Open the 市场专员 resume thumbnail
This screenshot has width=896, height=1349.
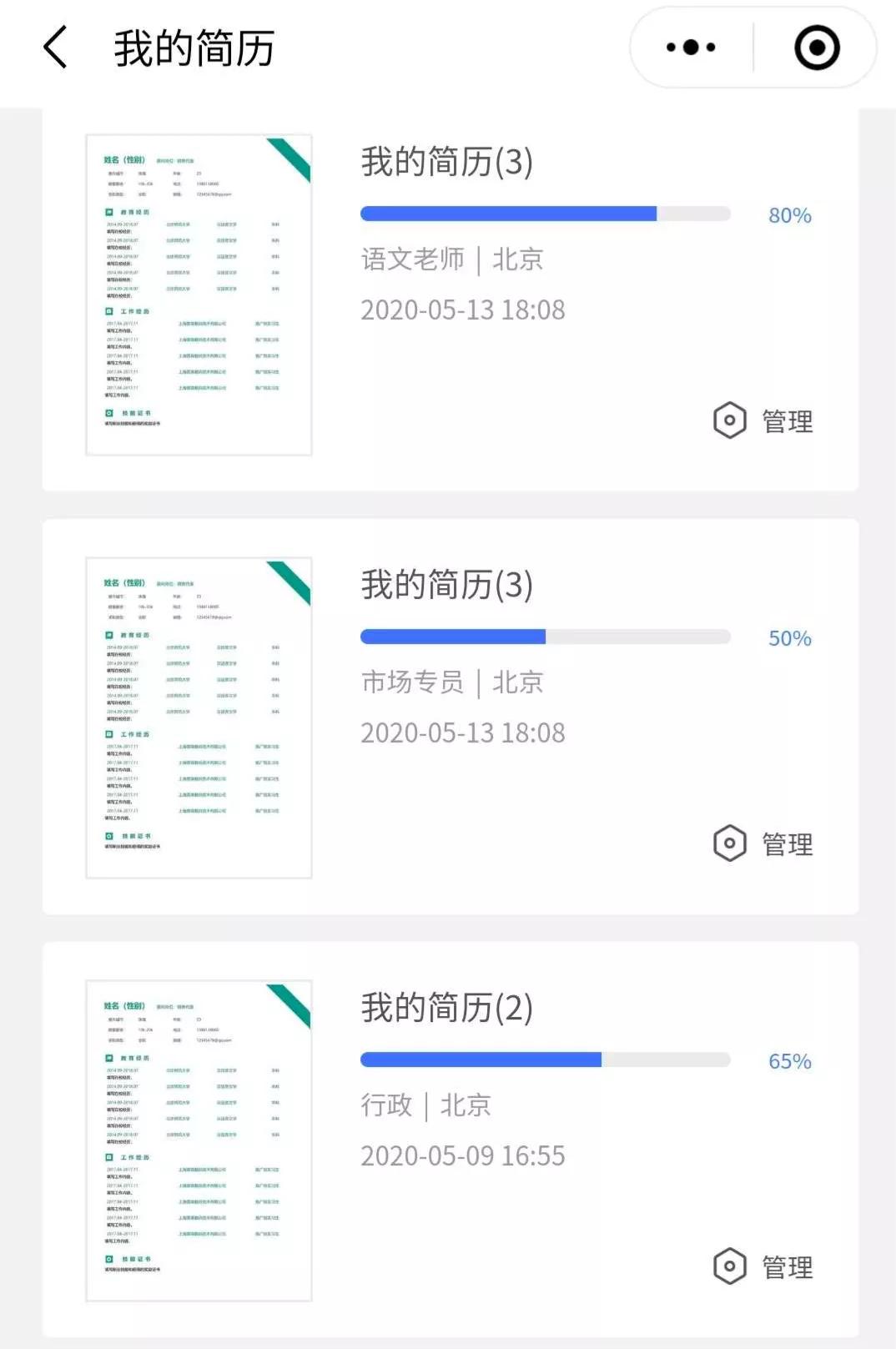200,717
